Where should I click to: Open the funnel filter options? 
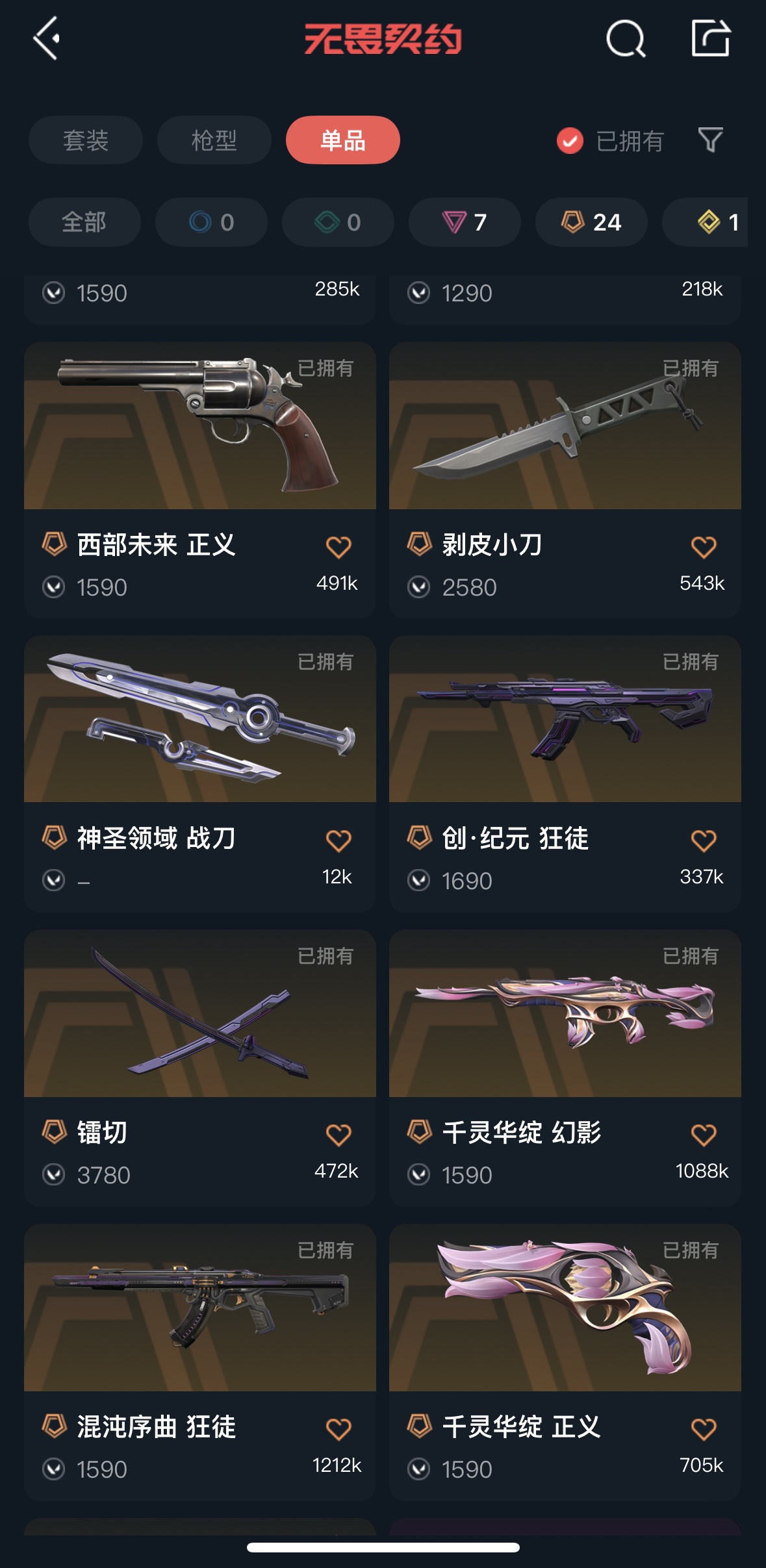tap(710, 140)
